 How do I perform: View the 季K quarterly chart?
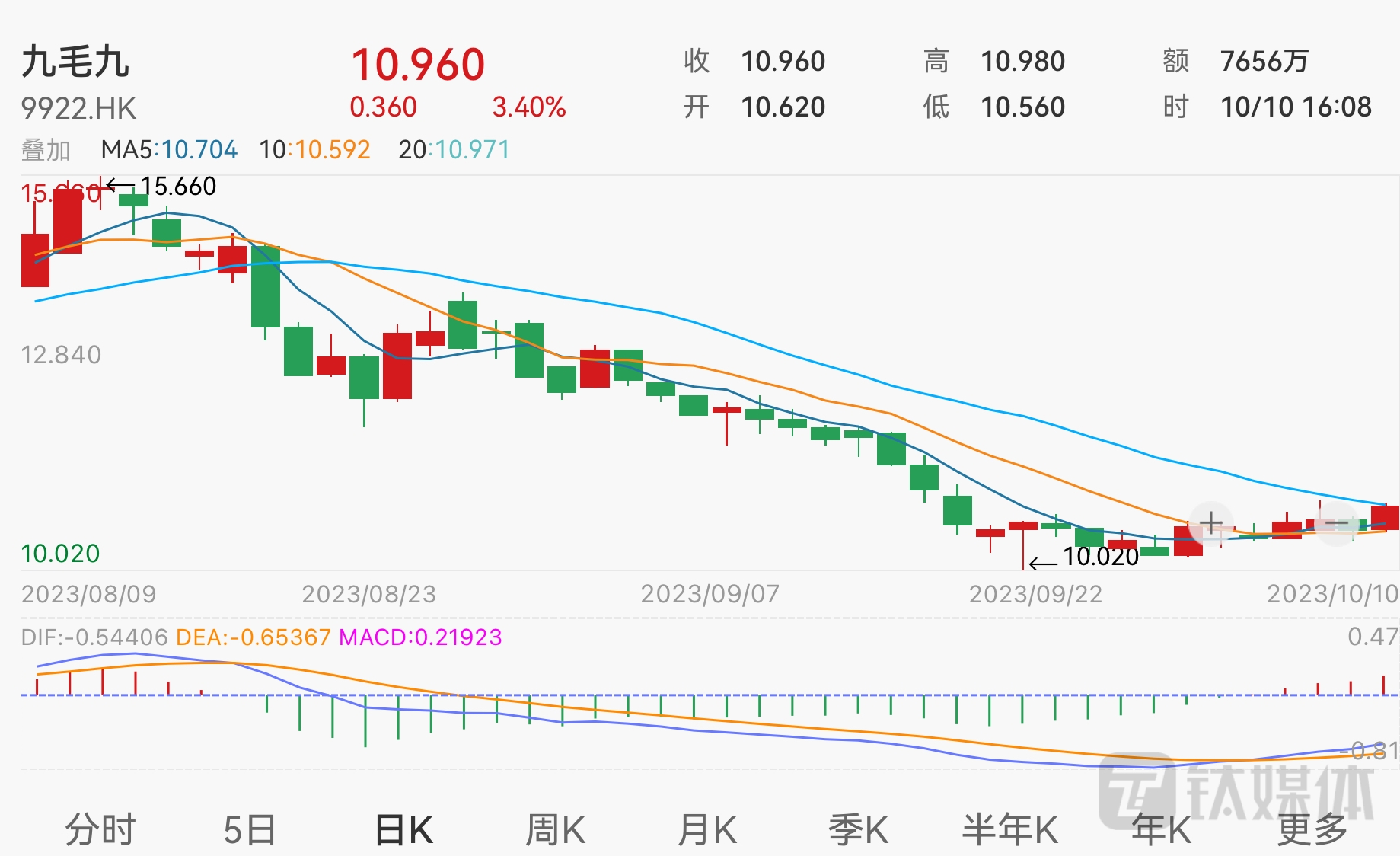pos(859,829)
